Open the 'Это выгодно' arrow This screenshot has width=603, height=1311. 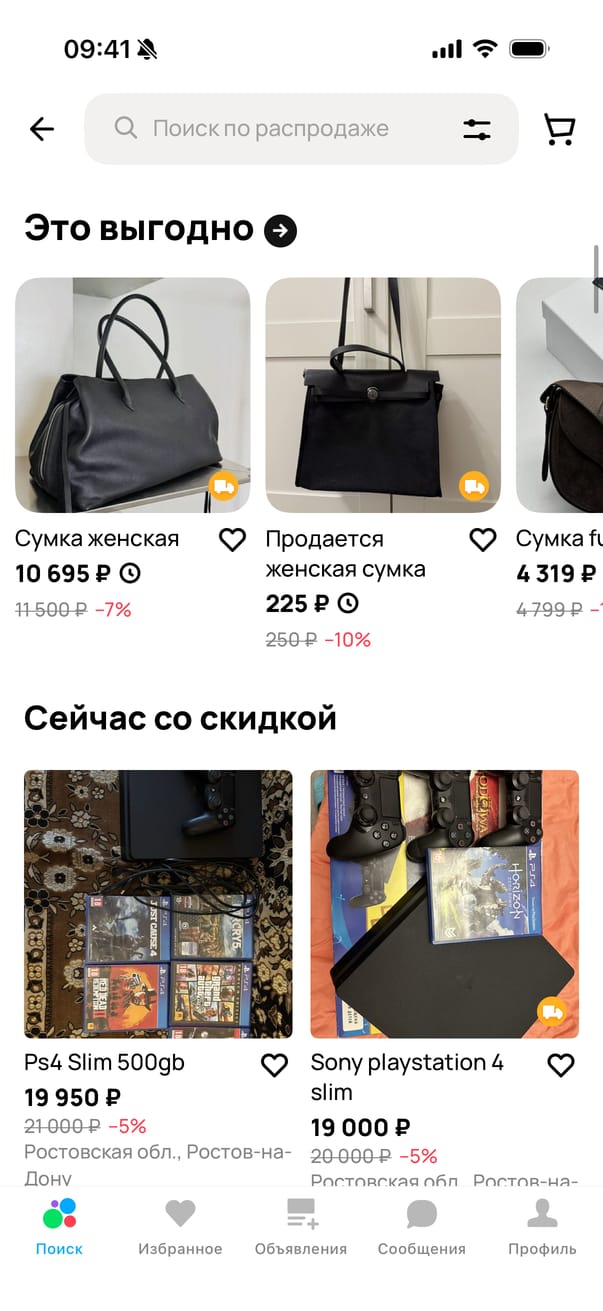pyautogui.click(x=280, y=231)
